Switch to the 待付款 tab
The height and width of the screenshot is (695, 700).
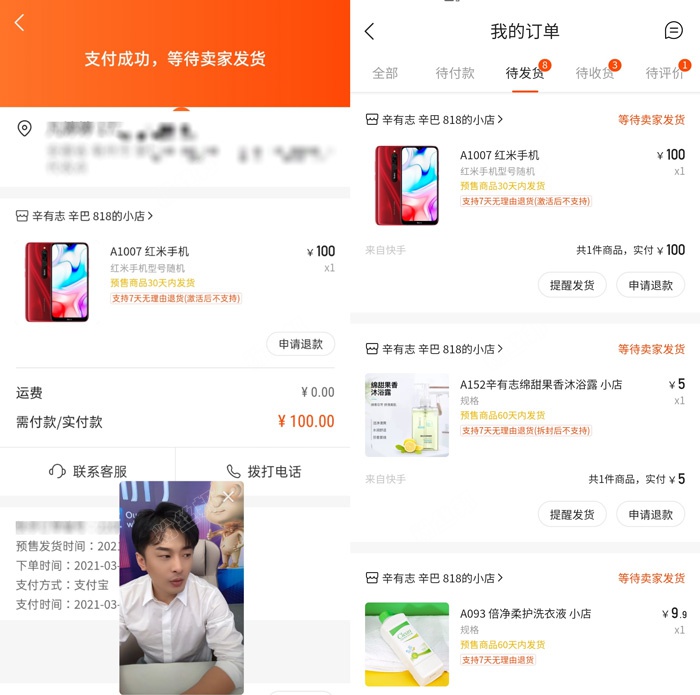tap(455, 73)
